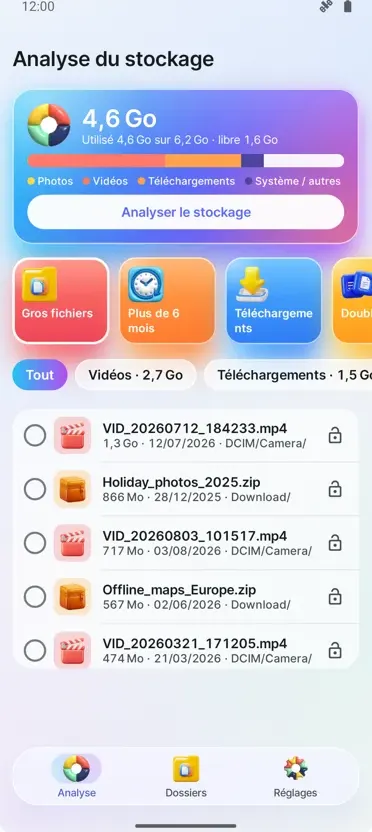This screenshot has width=372, height=832.
Task: Lock the file VID_20260803_101517.mp4
Action: [x=335, y=543]
